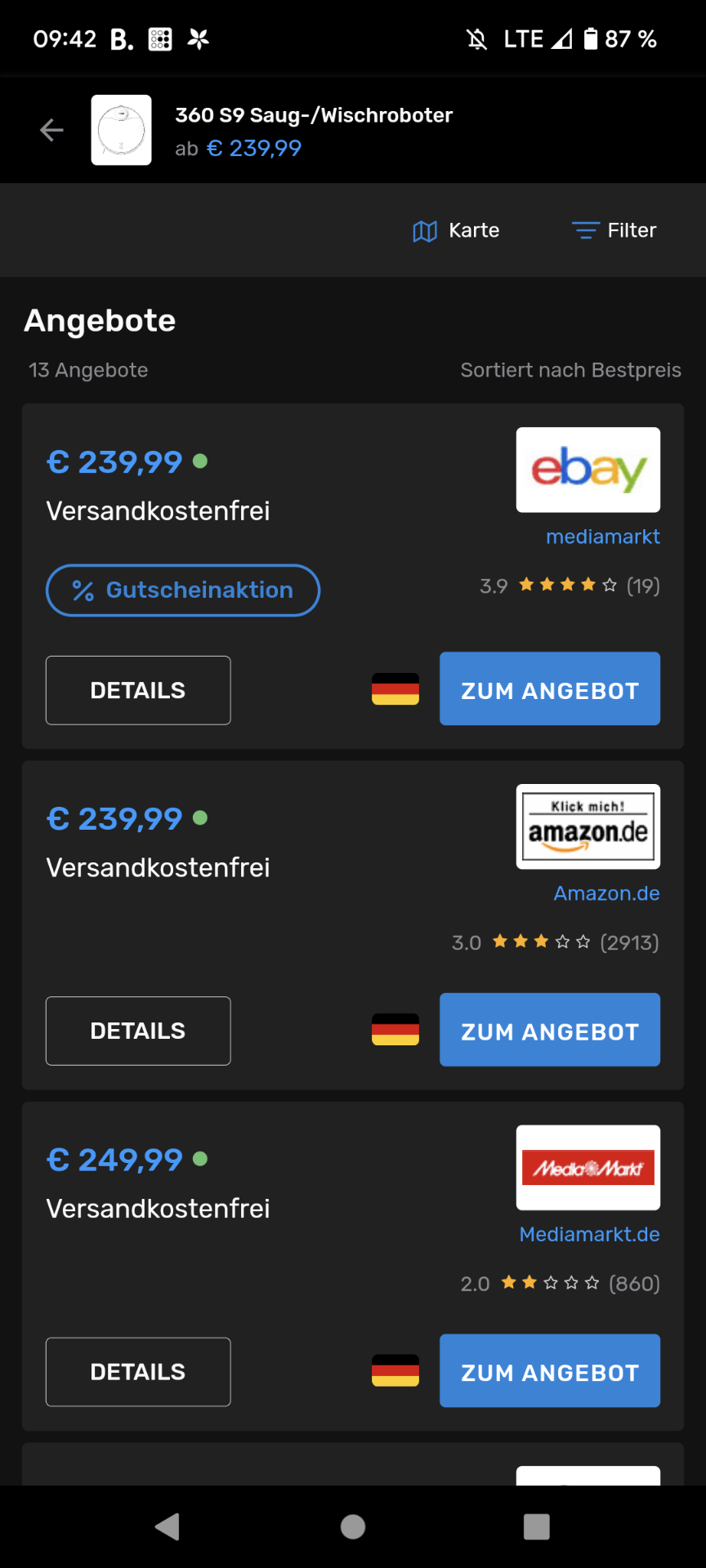Go back using the top-left arrow
Viewport: 706px width, 1568px height.
coord(51,130)
